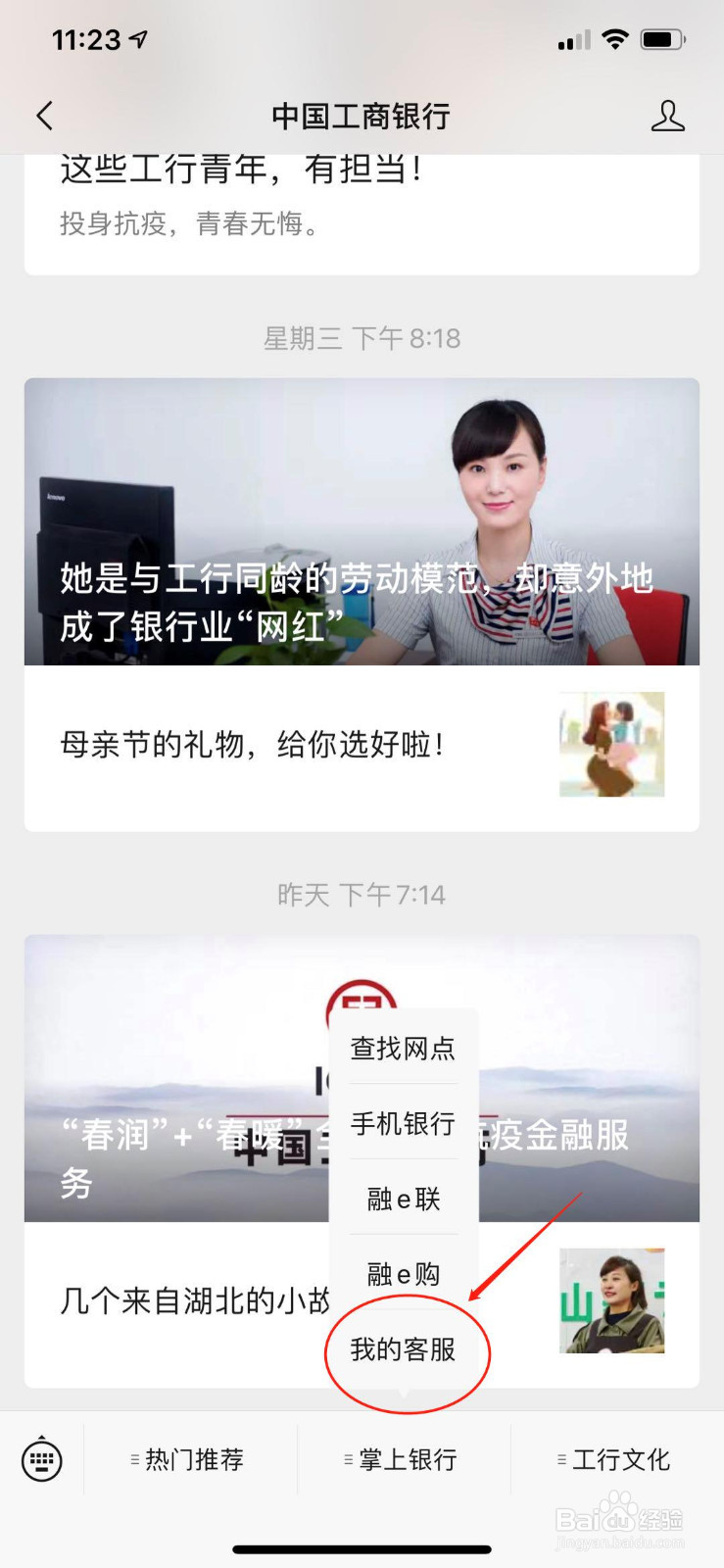Tap the 母亲节 article thumbnail image

click(610, 745)
